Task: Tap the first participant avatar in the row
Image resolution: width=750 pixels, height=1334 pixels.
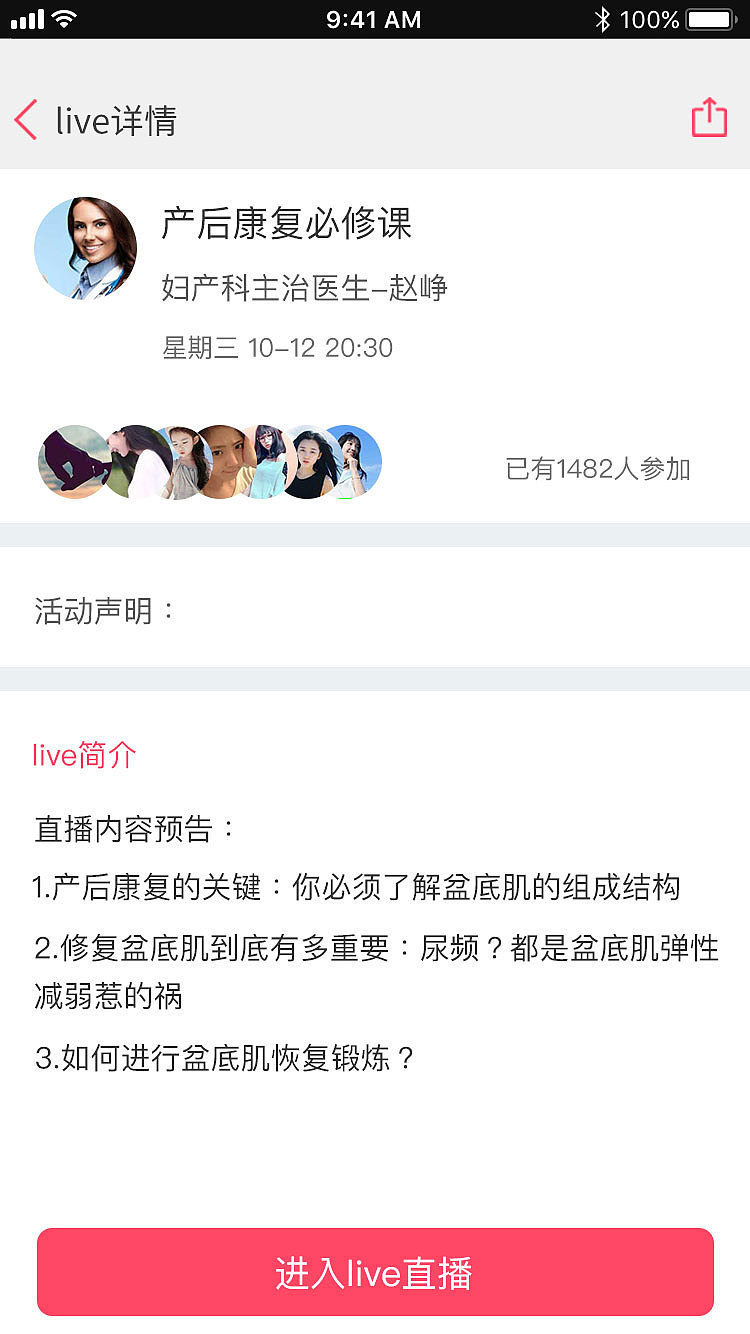Action: click(x=75, y=462)
